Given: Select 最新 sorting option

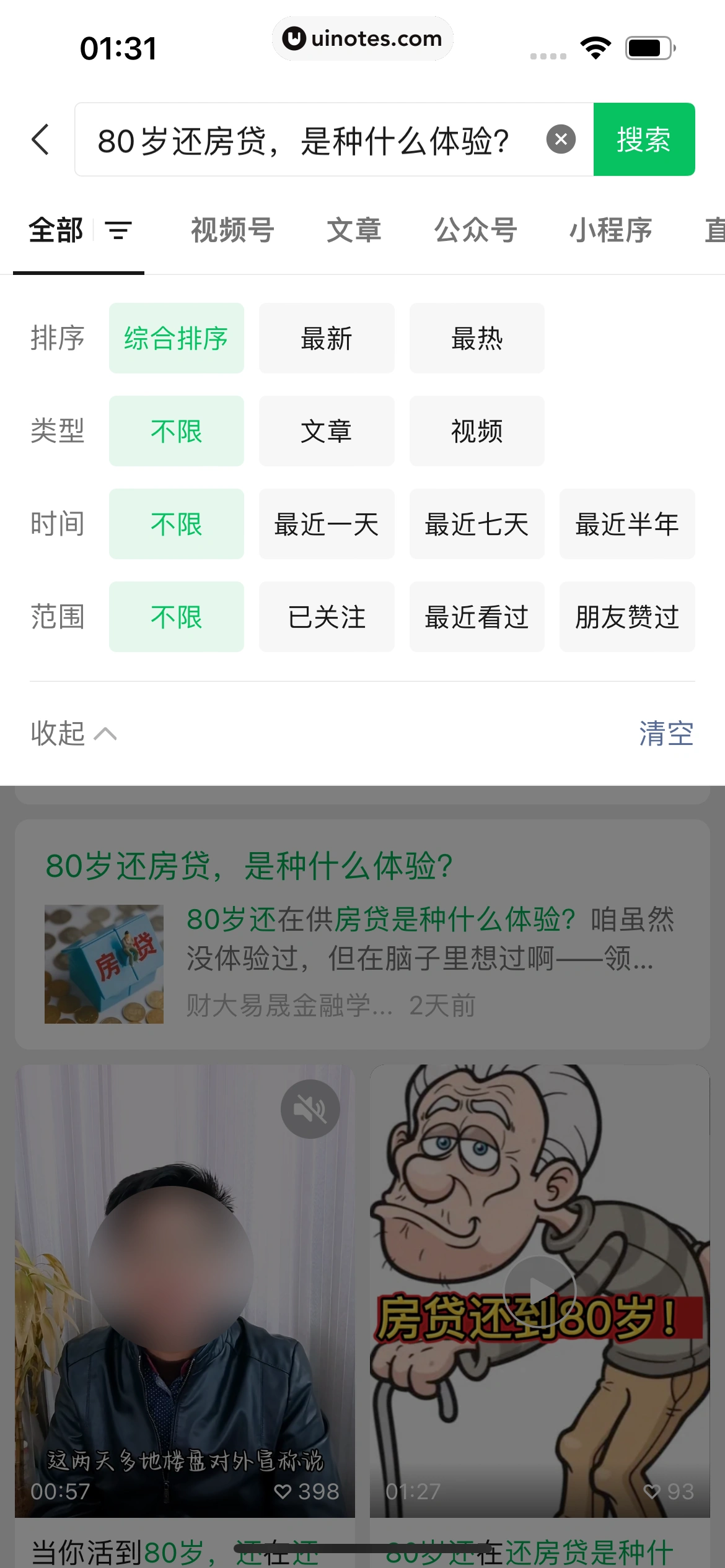Looking at the screenshot, I should click(x=327, y=338).
